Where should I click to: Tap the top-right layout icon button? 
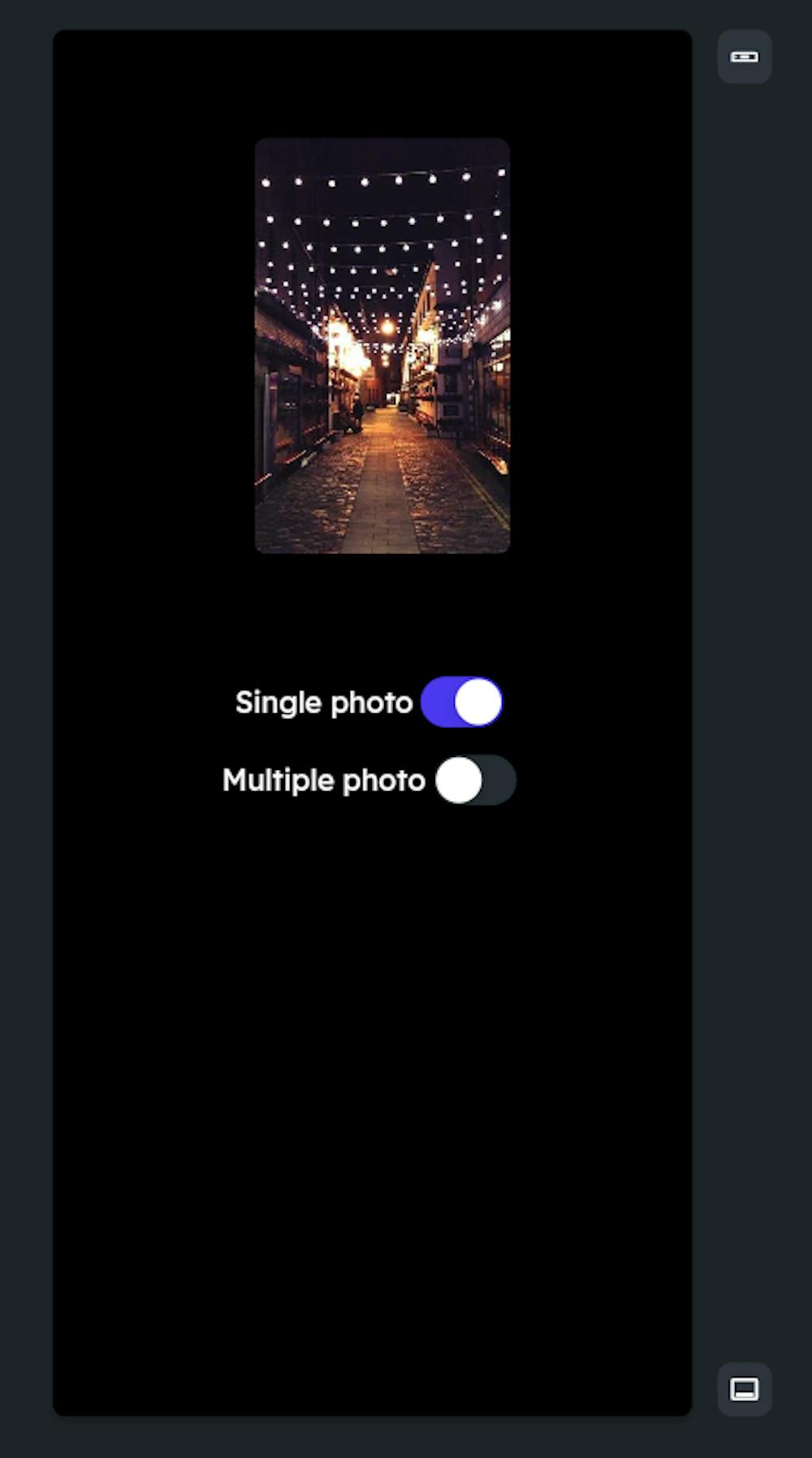(745, 57)
